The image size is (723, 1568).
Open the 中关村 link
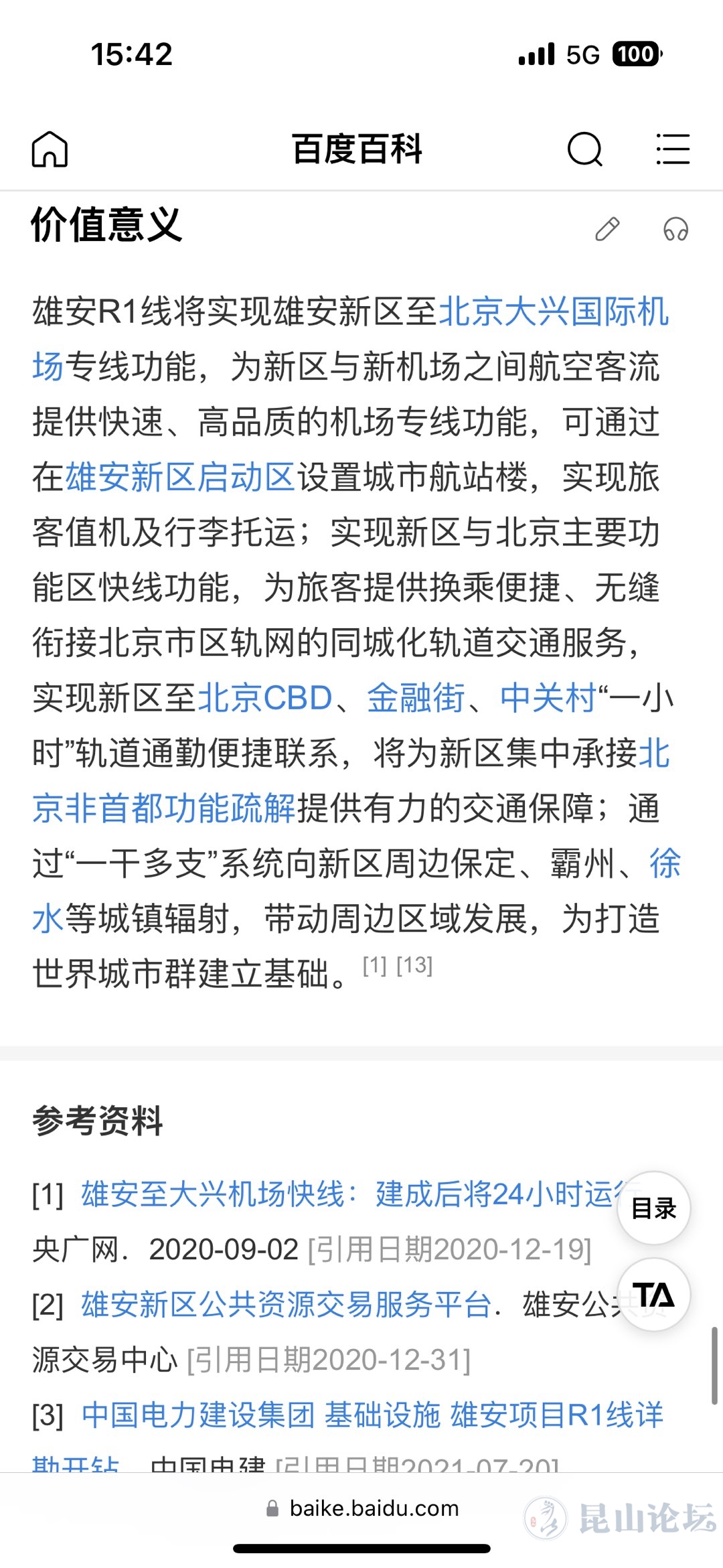[548, 698]
